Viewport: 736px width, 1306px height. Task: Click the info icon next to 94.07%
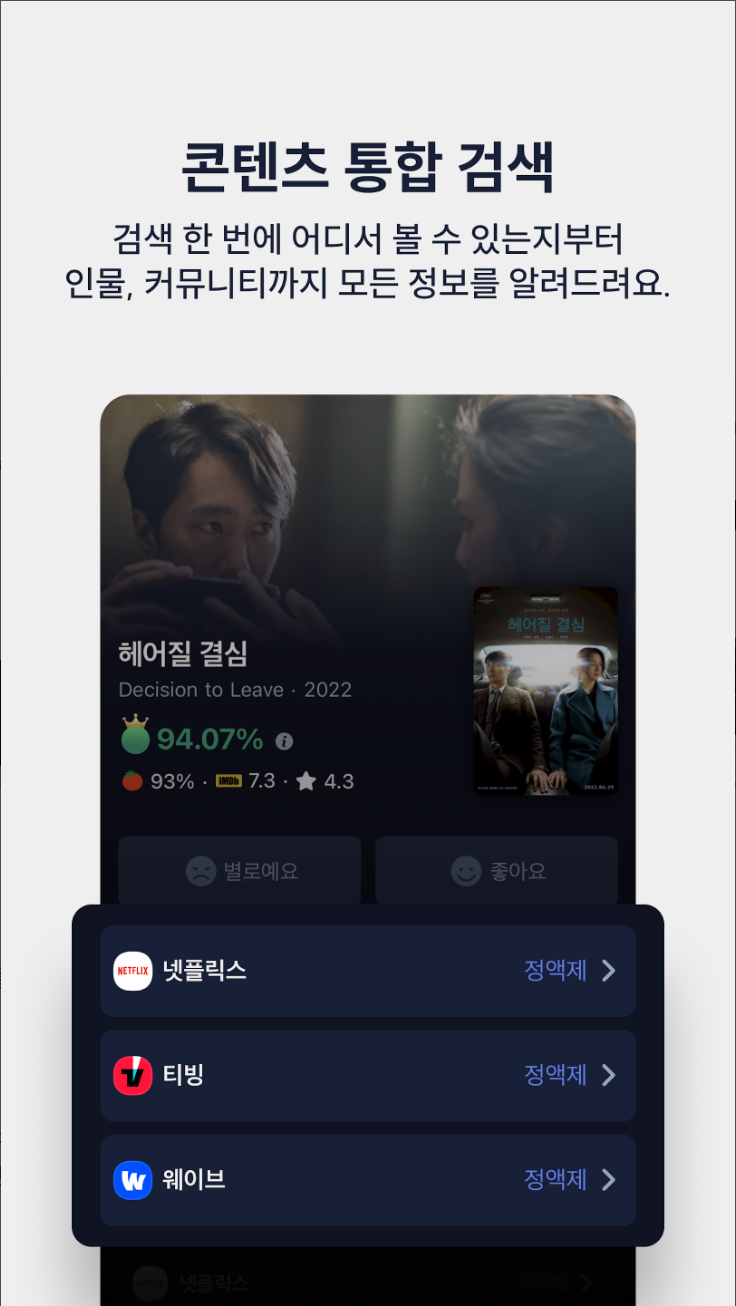click(283, 741)
